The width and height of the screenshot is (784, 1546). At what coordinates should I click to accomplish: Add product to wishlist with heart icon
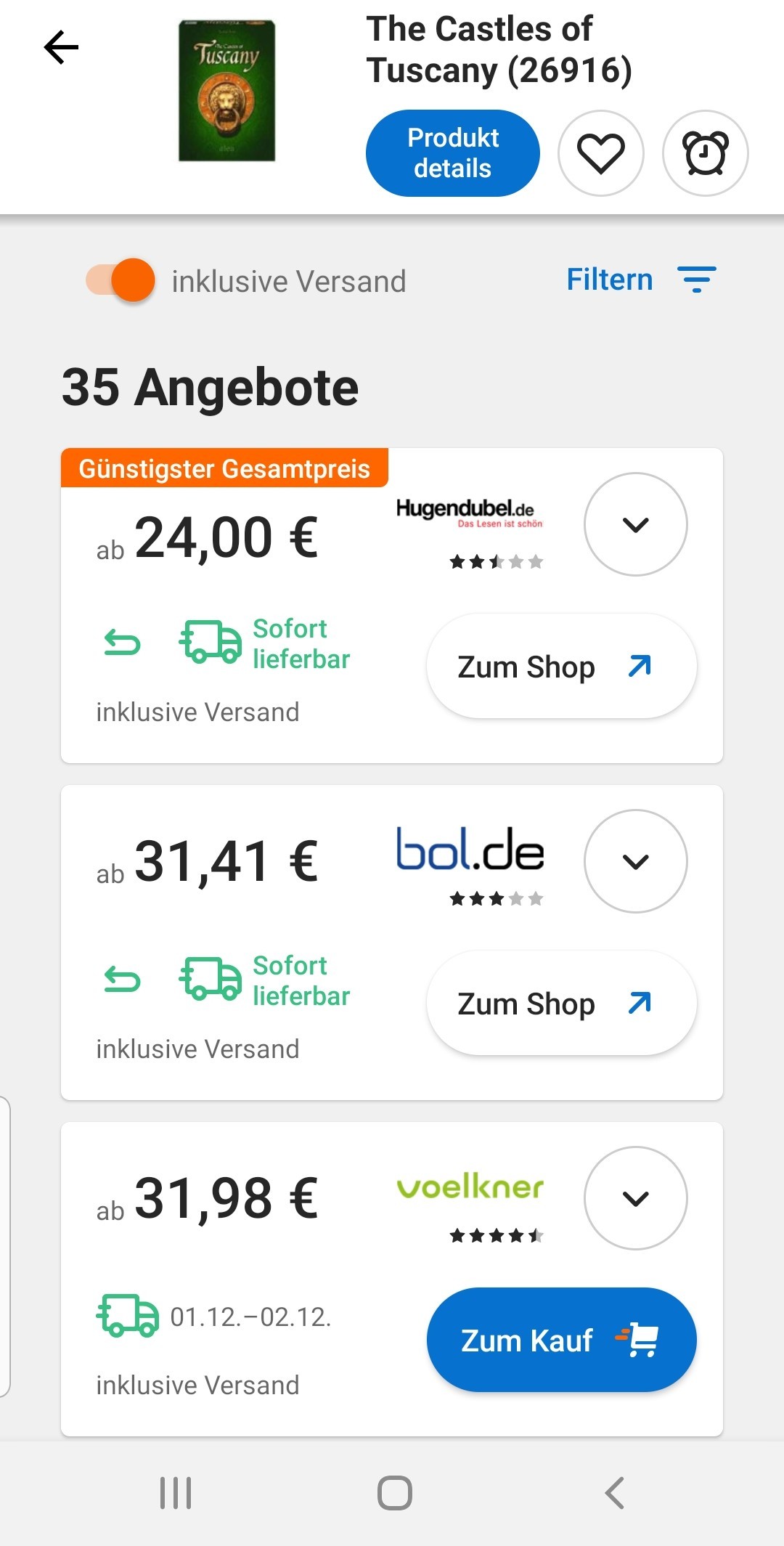601,153
